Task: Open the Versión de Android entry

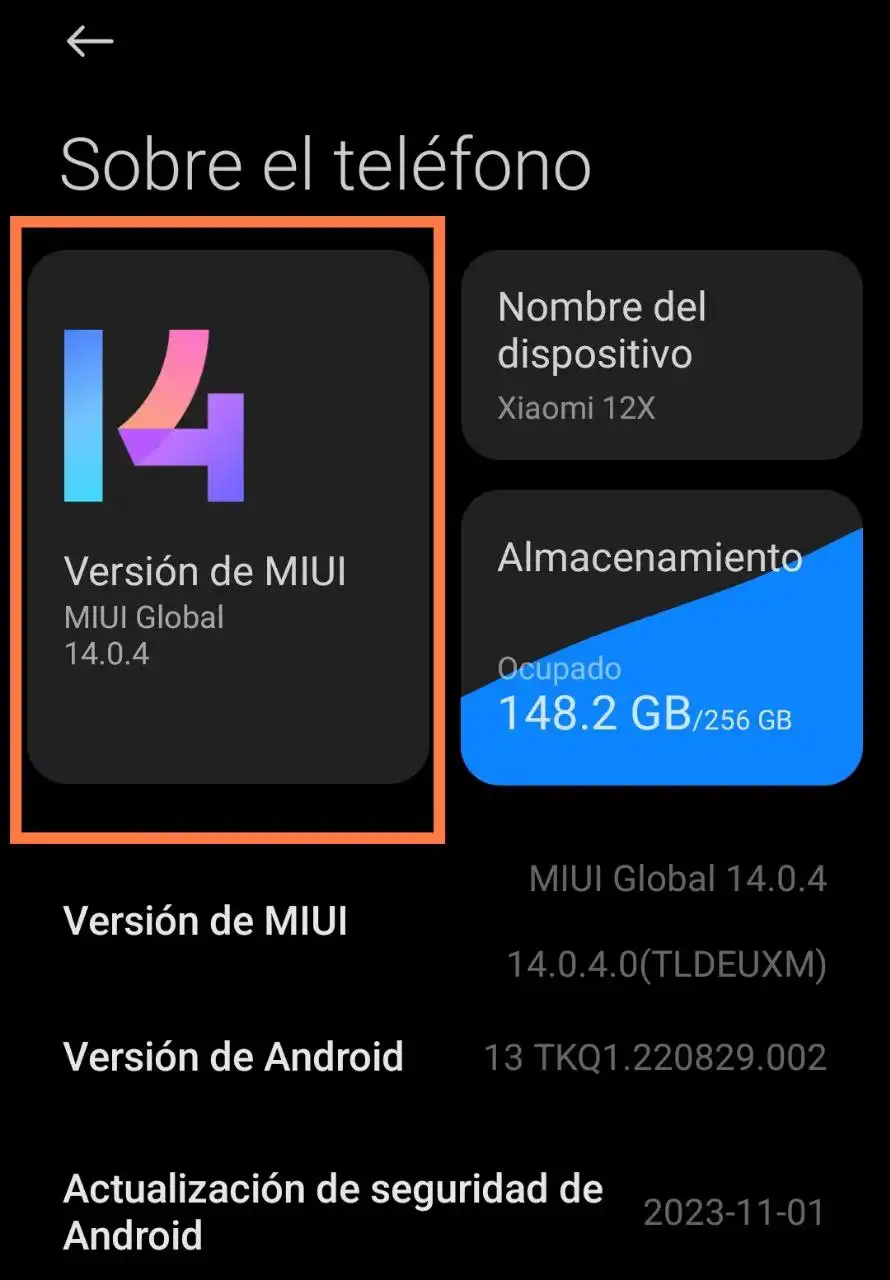Action: pyautogui.click(x=233, y=1056)
